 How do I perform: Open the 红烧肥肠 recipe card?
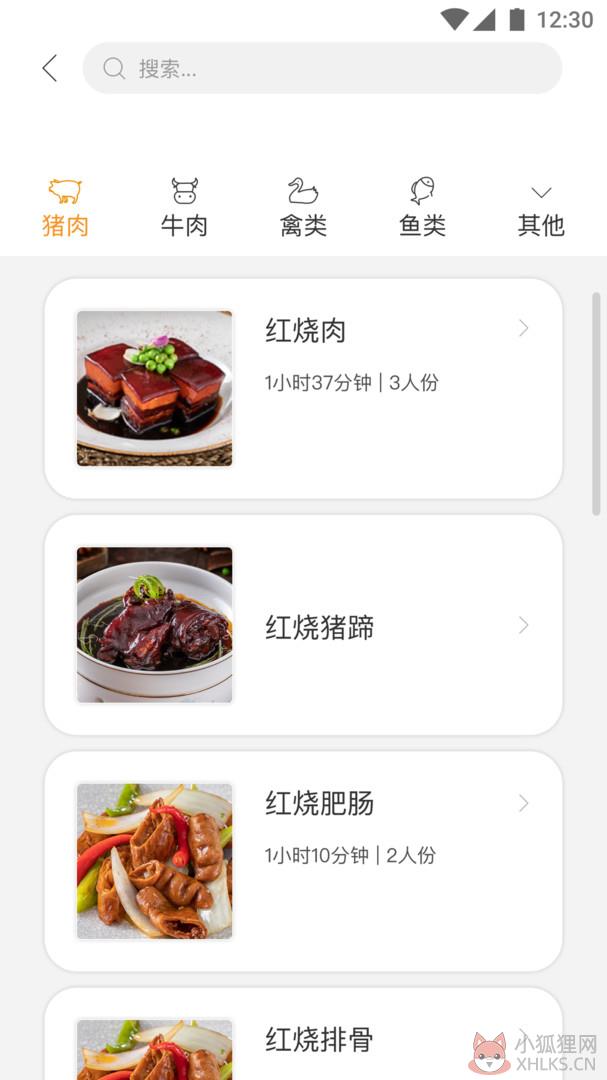(x=303, y=861)
